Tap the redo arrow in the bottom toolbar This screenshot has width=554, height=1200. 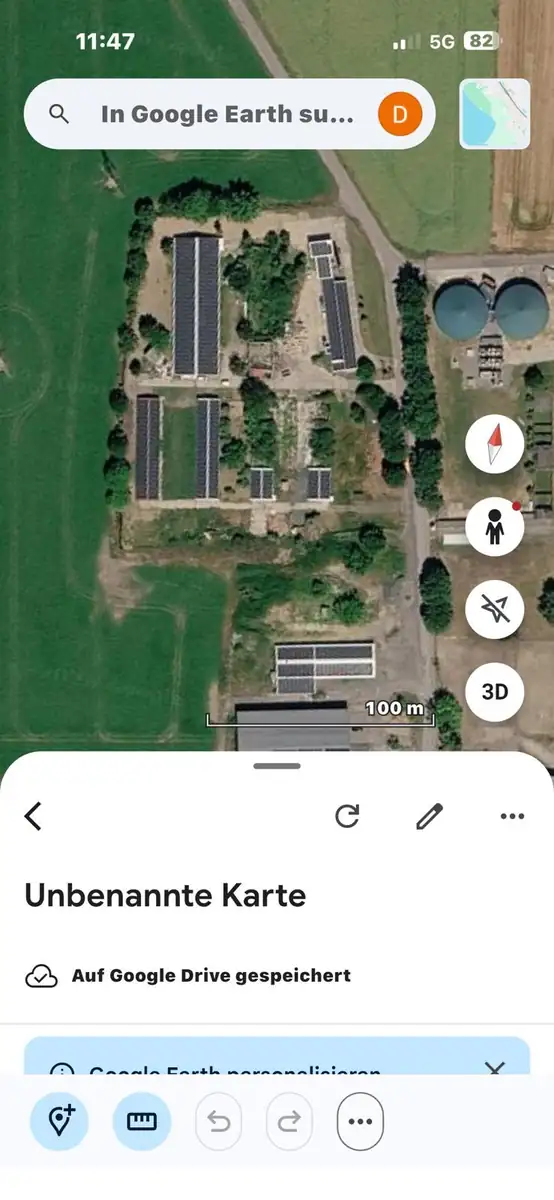point(289,1121)
